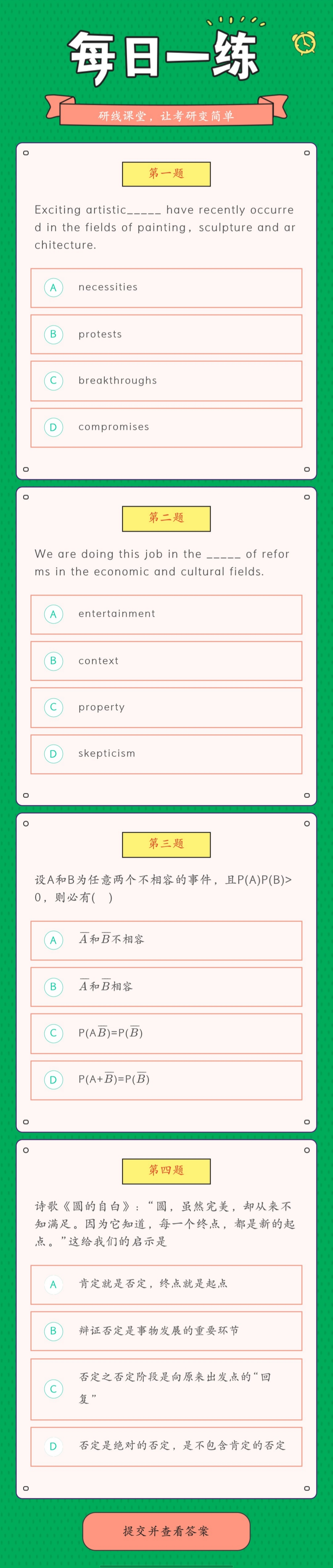This screenshot has width=333, height=1568.
Task: Tap 提交并查看答案 to submit answers
Action: [x=166, y=1531]
